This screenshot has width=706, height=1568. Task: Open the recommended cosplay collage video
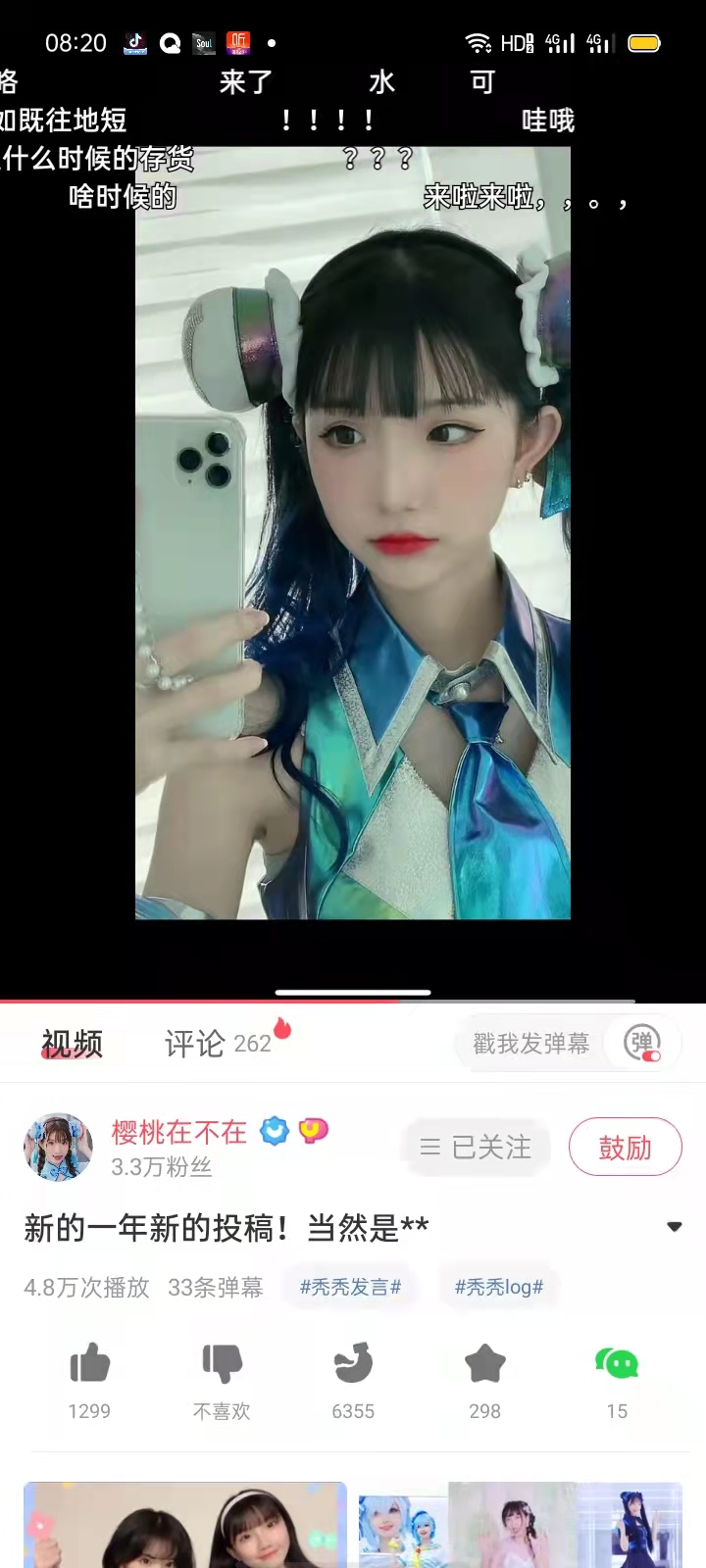(520, 1525)
